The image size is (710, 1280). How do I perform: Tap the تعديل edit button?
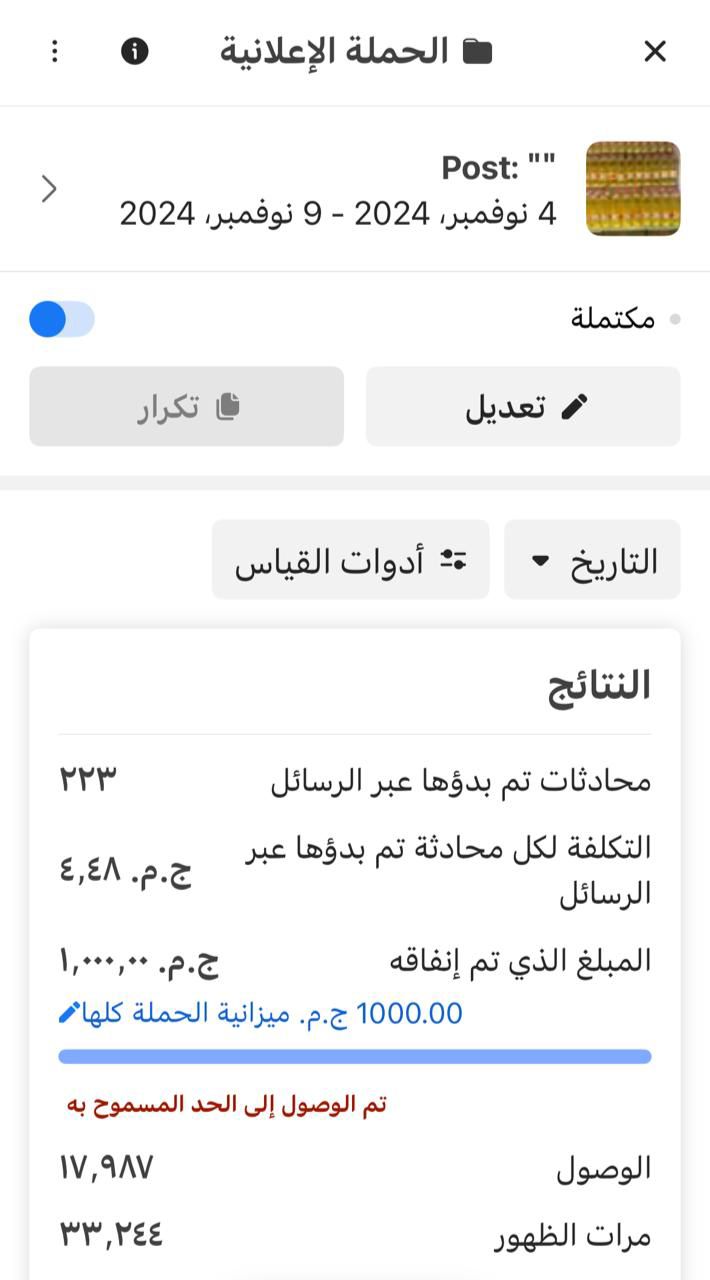click(523, 406)
